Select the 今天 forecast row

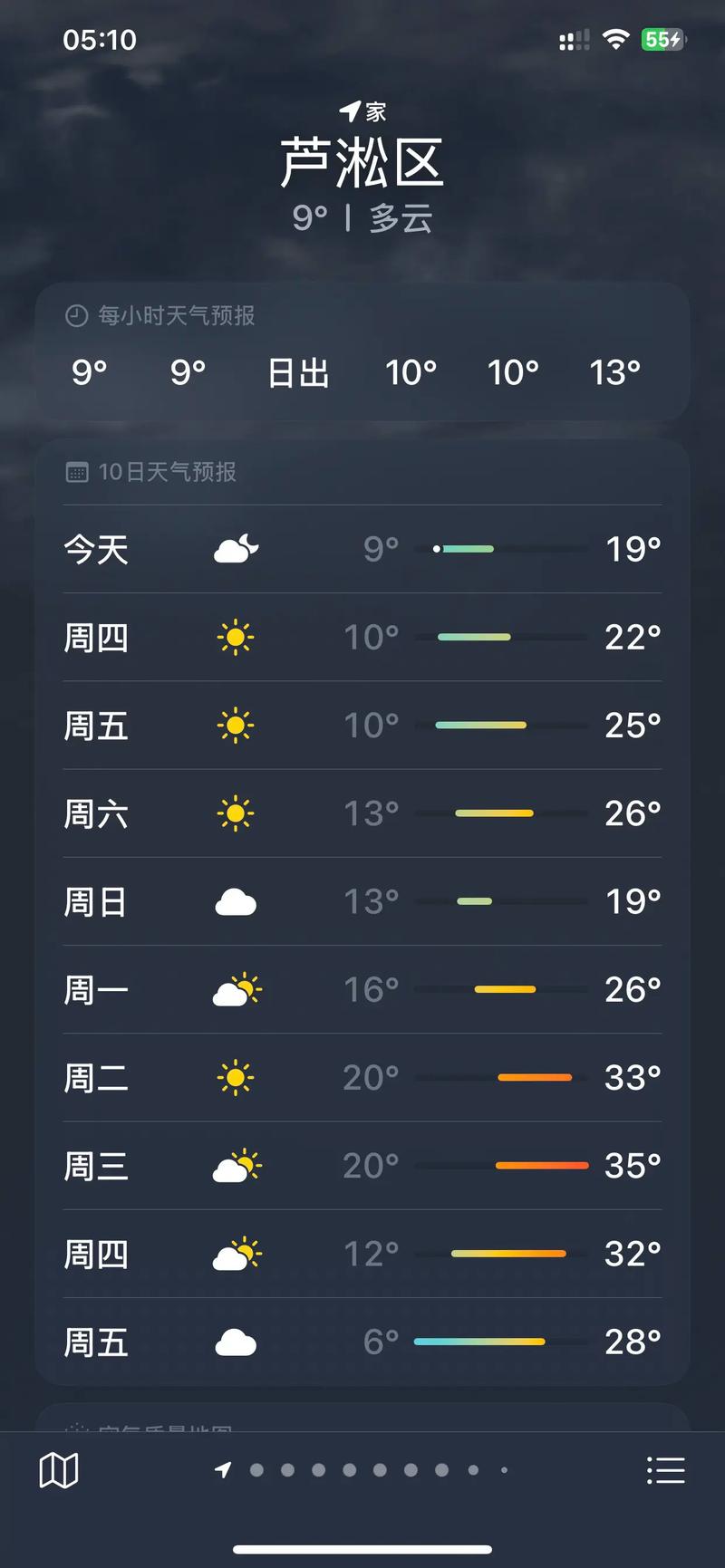tap(362, 548)
